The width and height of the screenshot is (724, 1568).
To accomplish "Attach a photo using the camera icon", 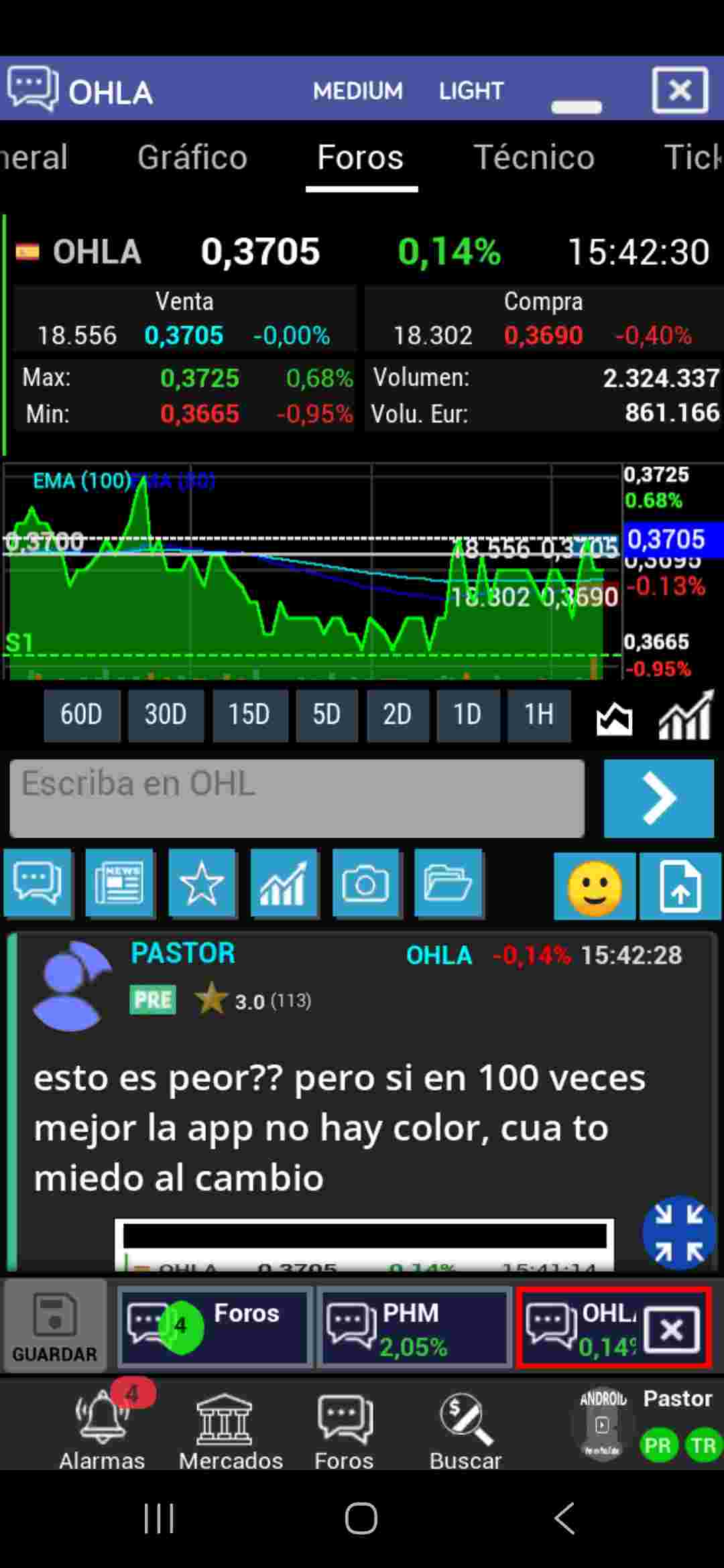I will [366, 883].
